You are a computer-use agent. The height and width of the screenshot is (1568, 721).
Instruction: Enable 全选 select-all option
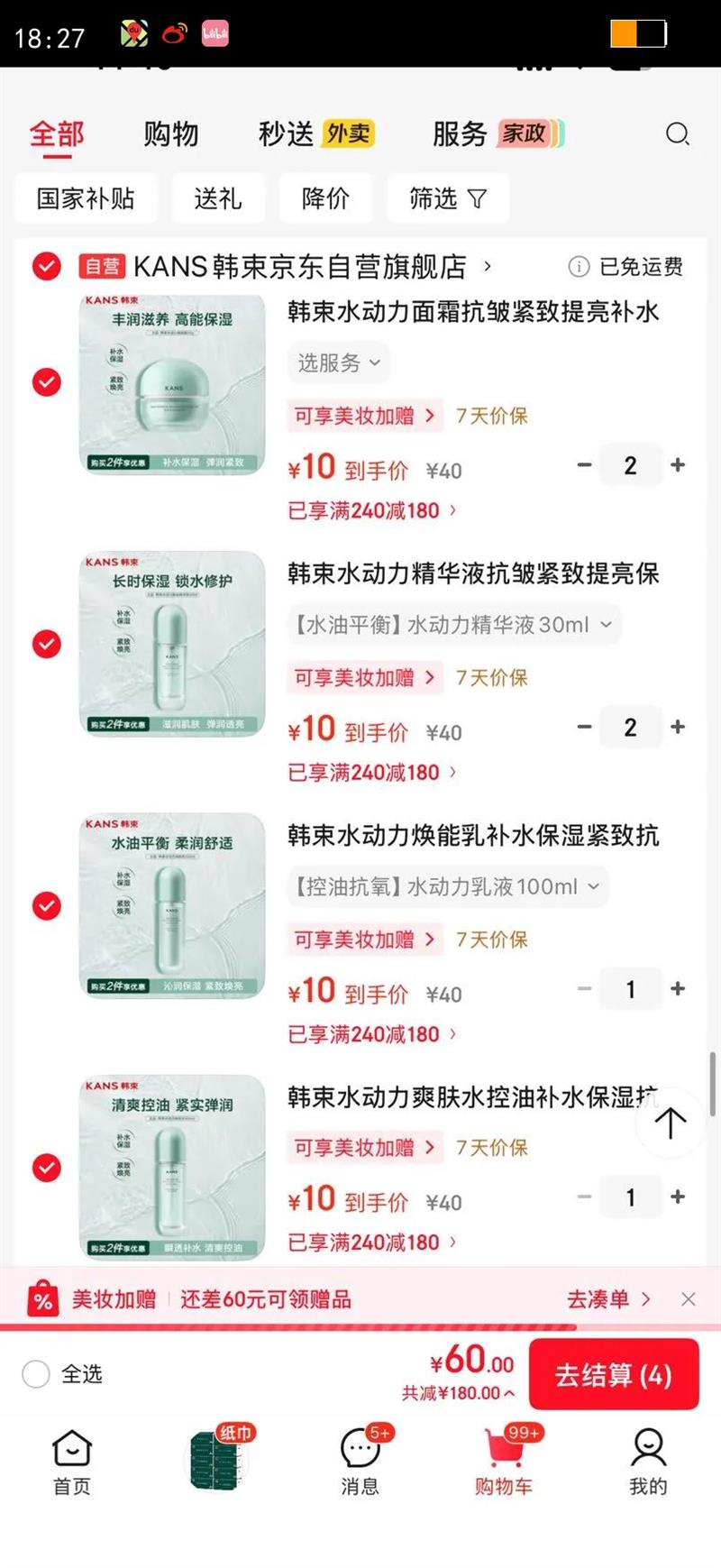point(35,1374)
